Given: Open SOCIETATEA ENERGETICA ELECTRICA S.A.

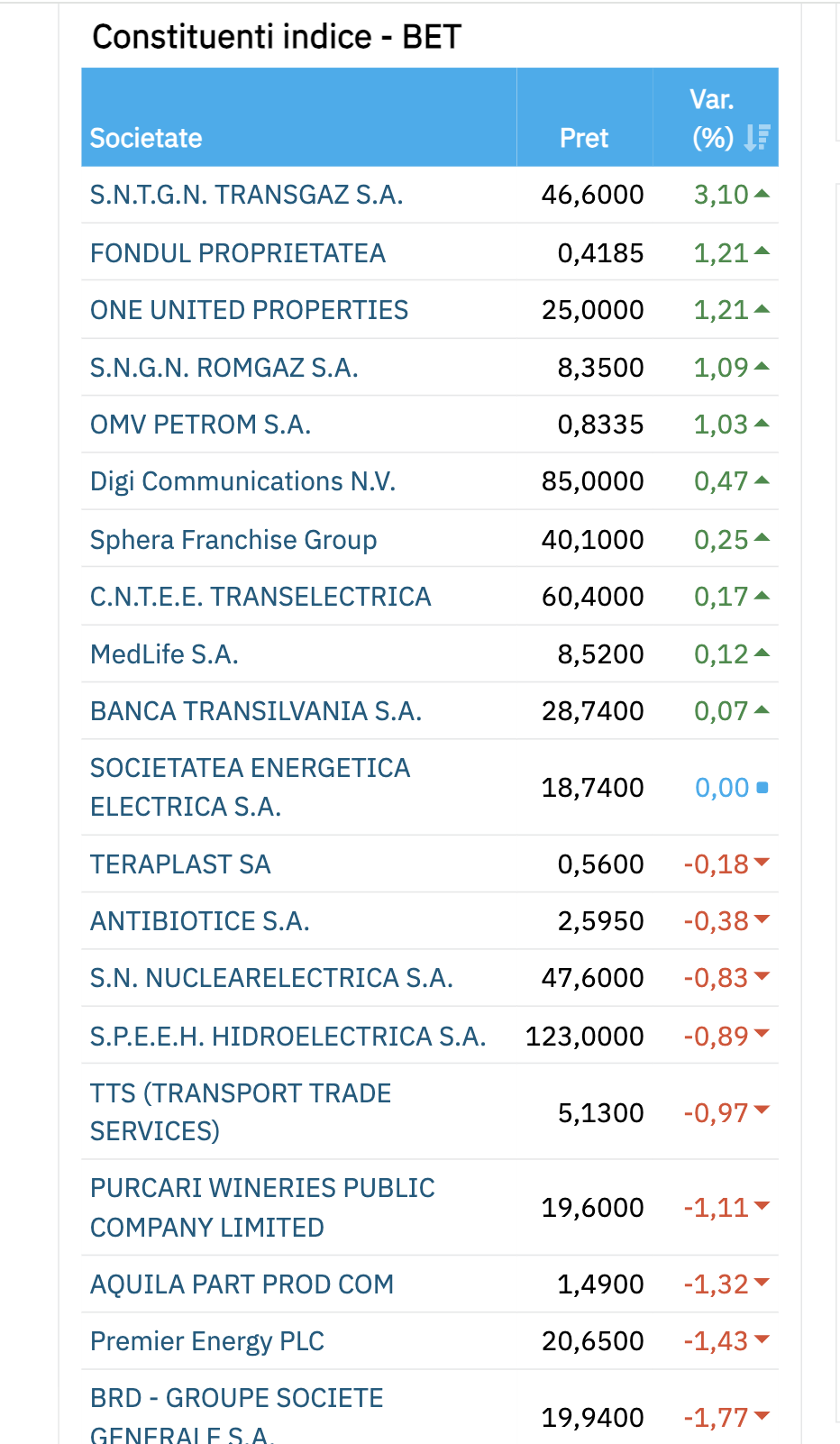Looking at the screenshot, I should point(251,787).
